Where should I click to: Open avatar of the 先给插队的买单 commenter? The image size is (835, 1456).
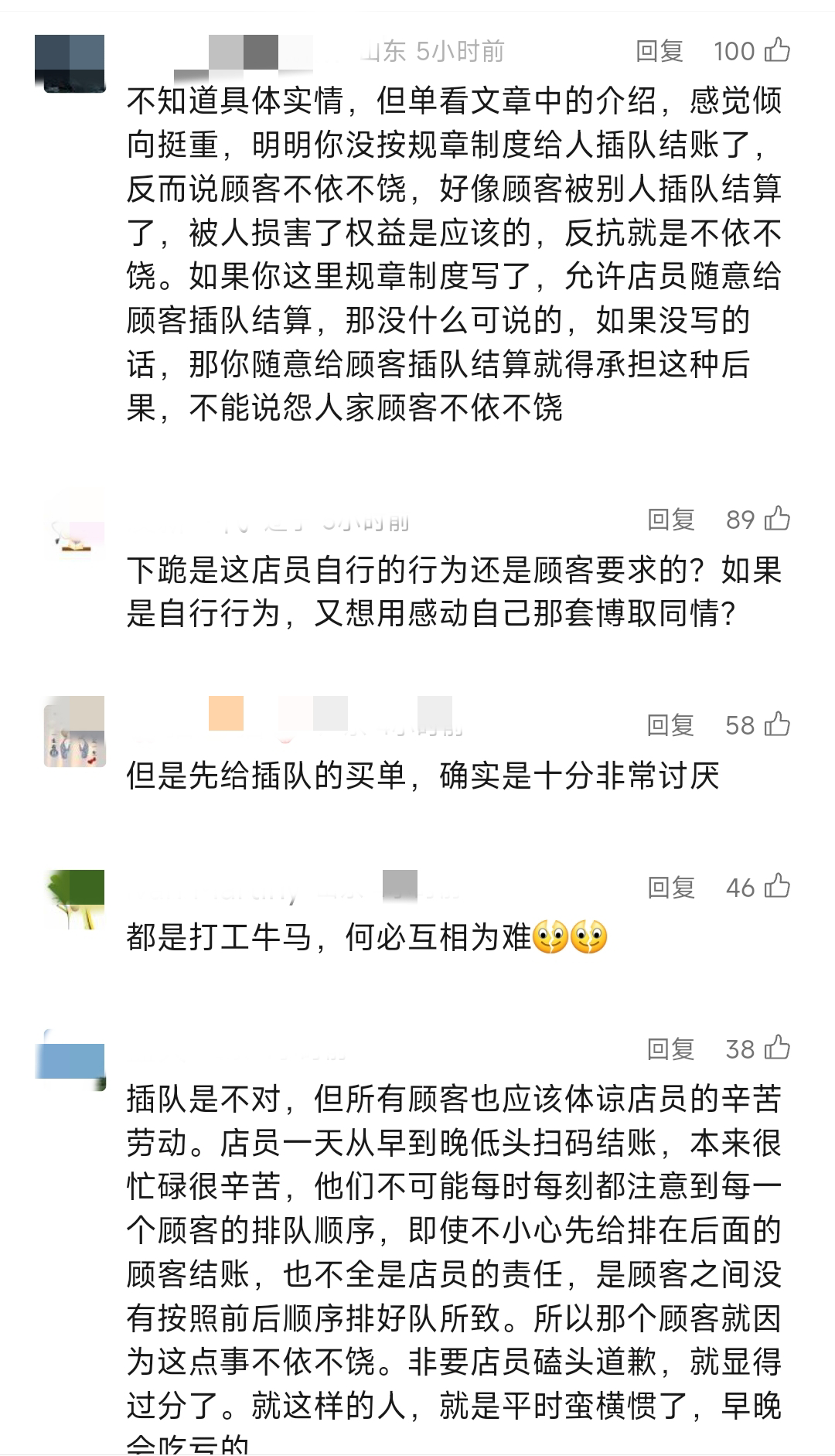pyautogui.click(x=74, y=731)
